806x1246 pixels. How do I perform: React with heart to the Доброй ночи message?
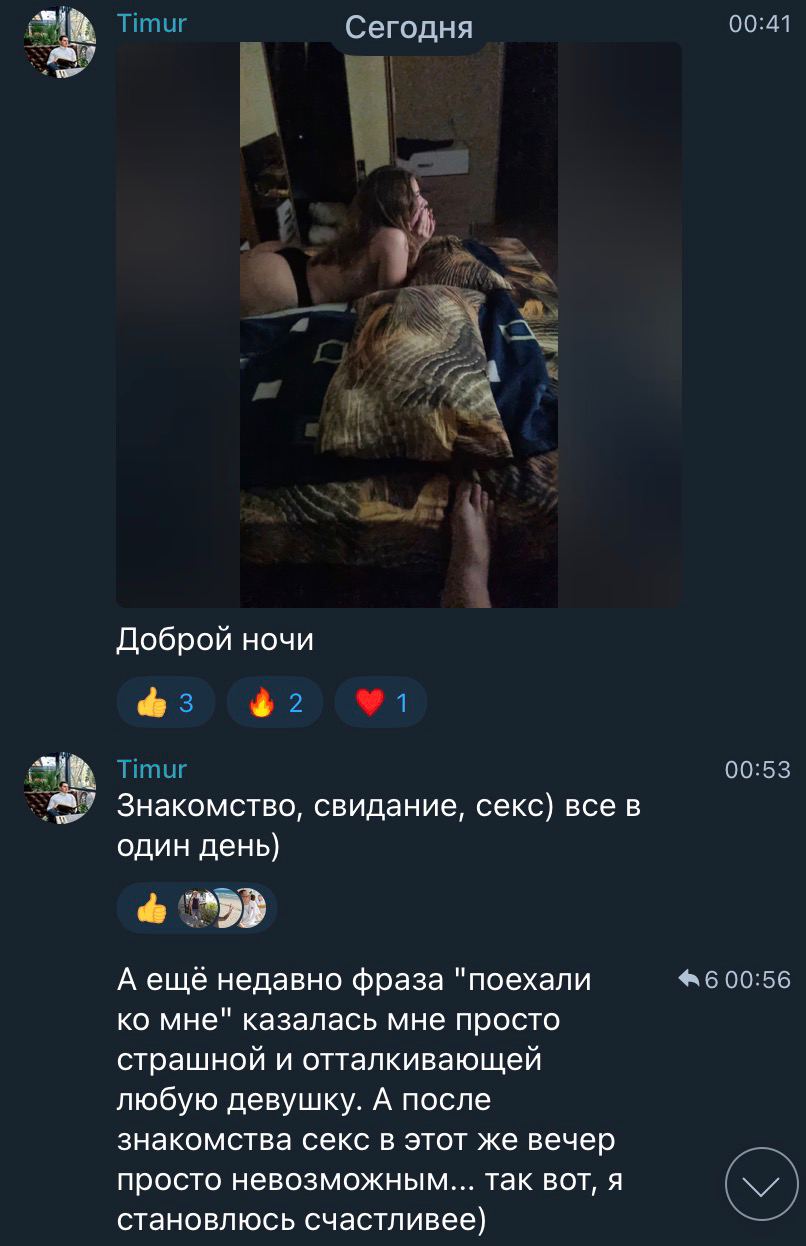(x=381, y=703)
